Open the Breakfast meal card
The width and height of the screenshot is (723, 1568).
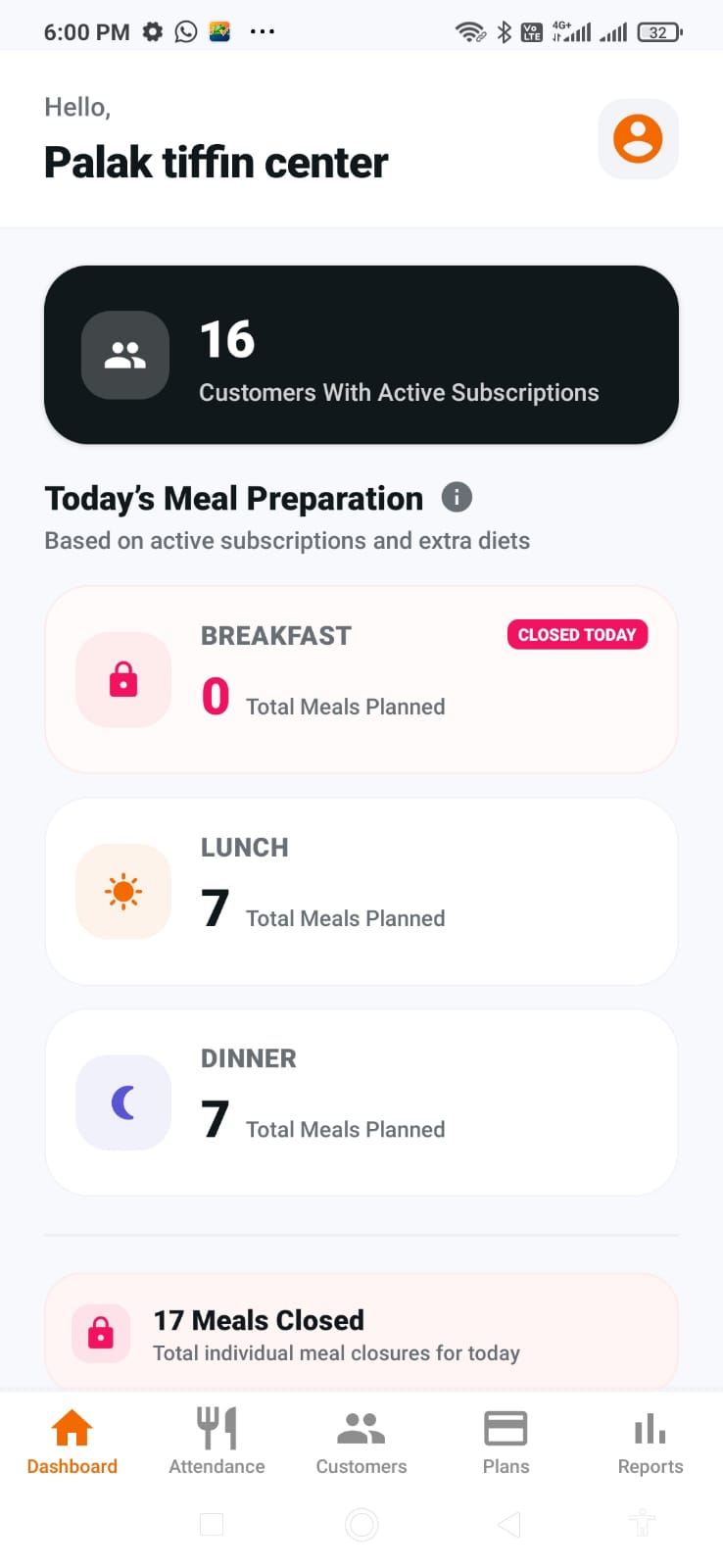click(361, 679)
